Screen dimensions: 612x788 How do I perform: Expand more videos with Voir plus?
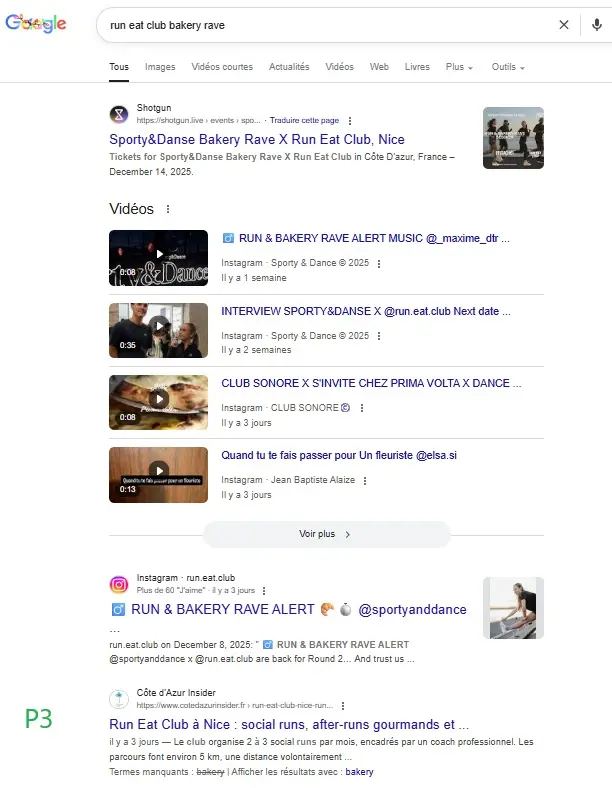[326, 534]
